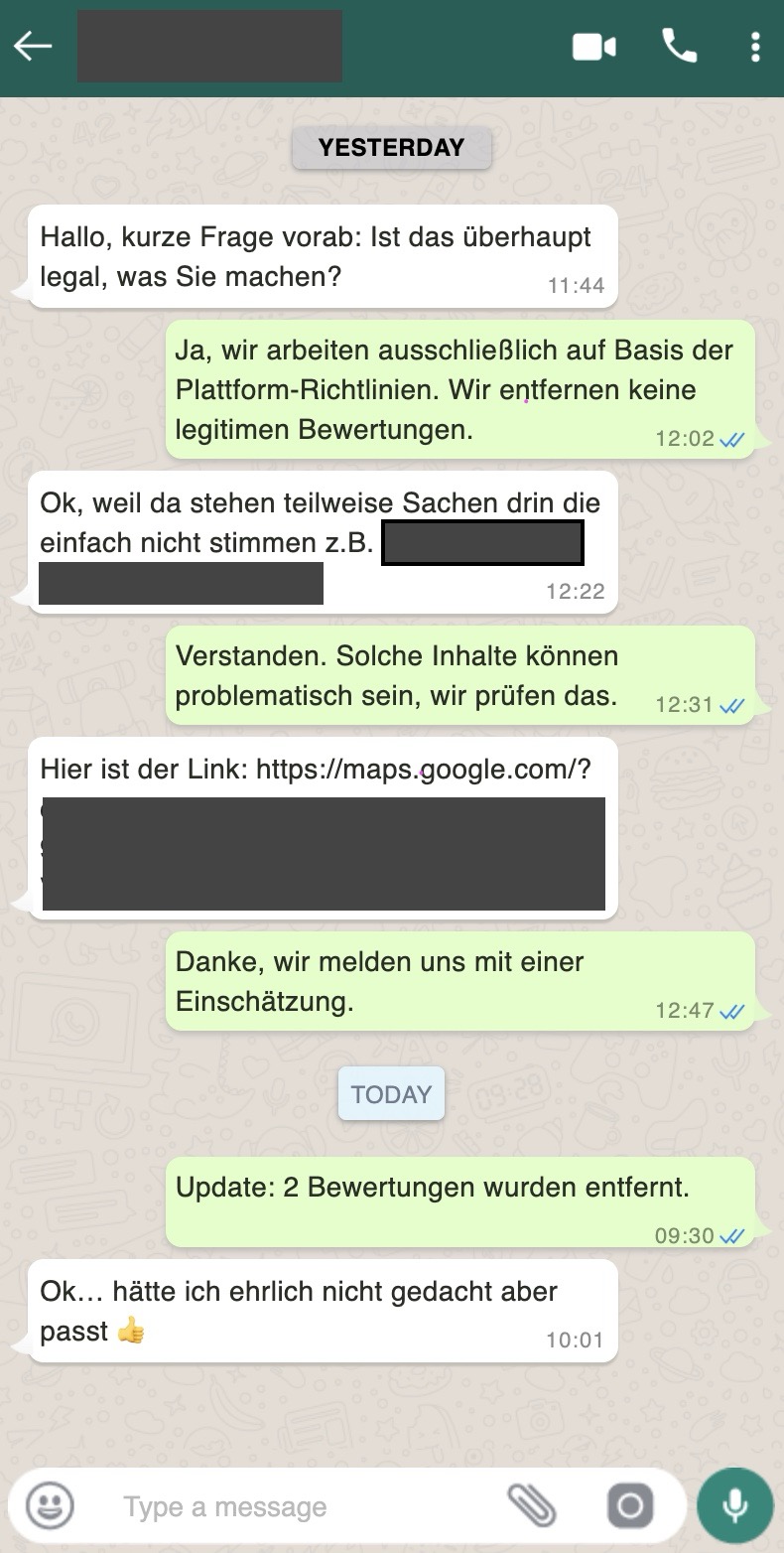784x1553 pixels.
Task: Go back to the chat list
Action: [x=33, y=47]
